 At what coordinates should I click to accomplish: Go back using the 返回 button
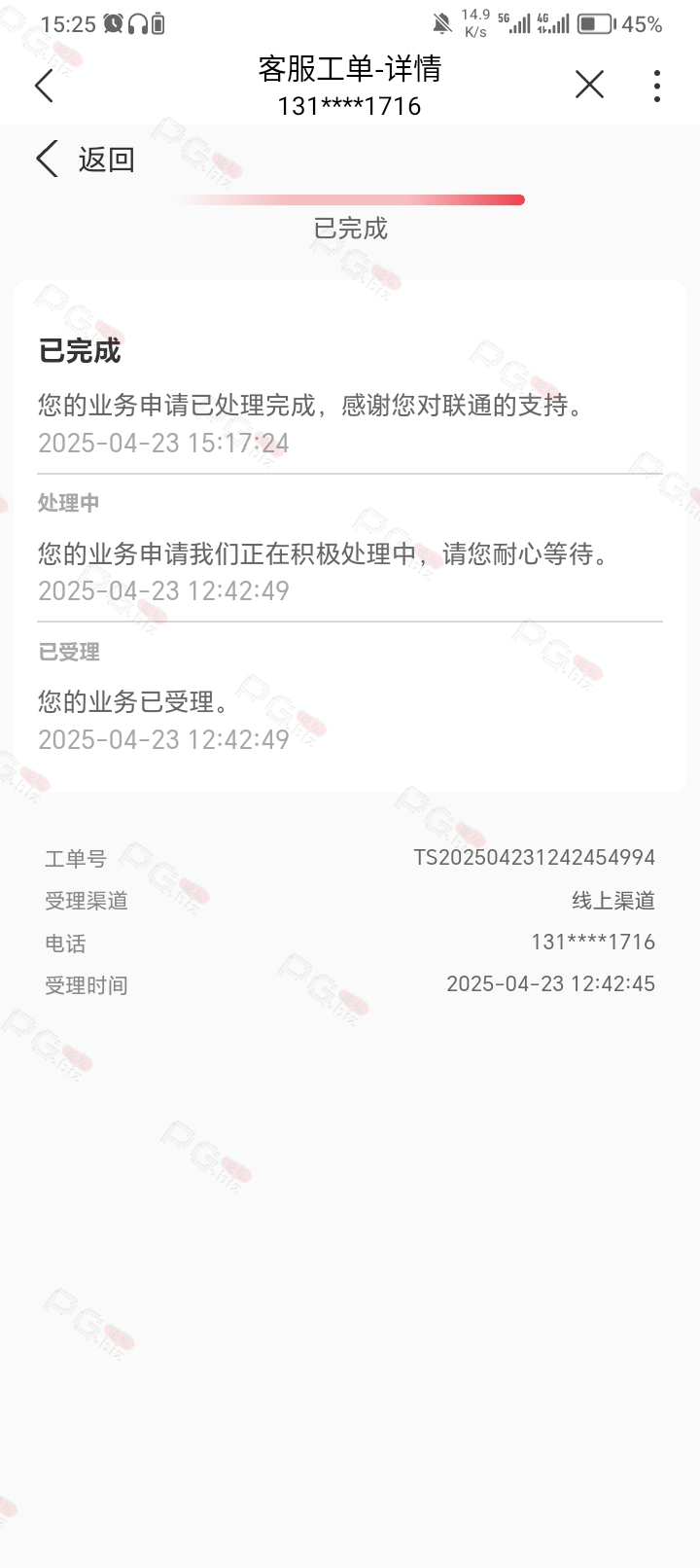pyautogui.click(x=86, y=159)
